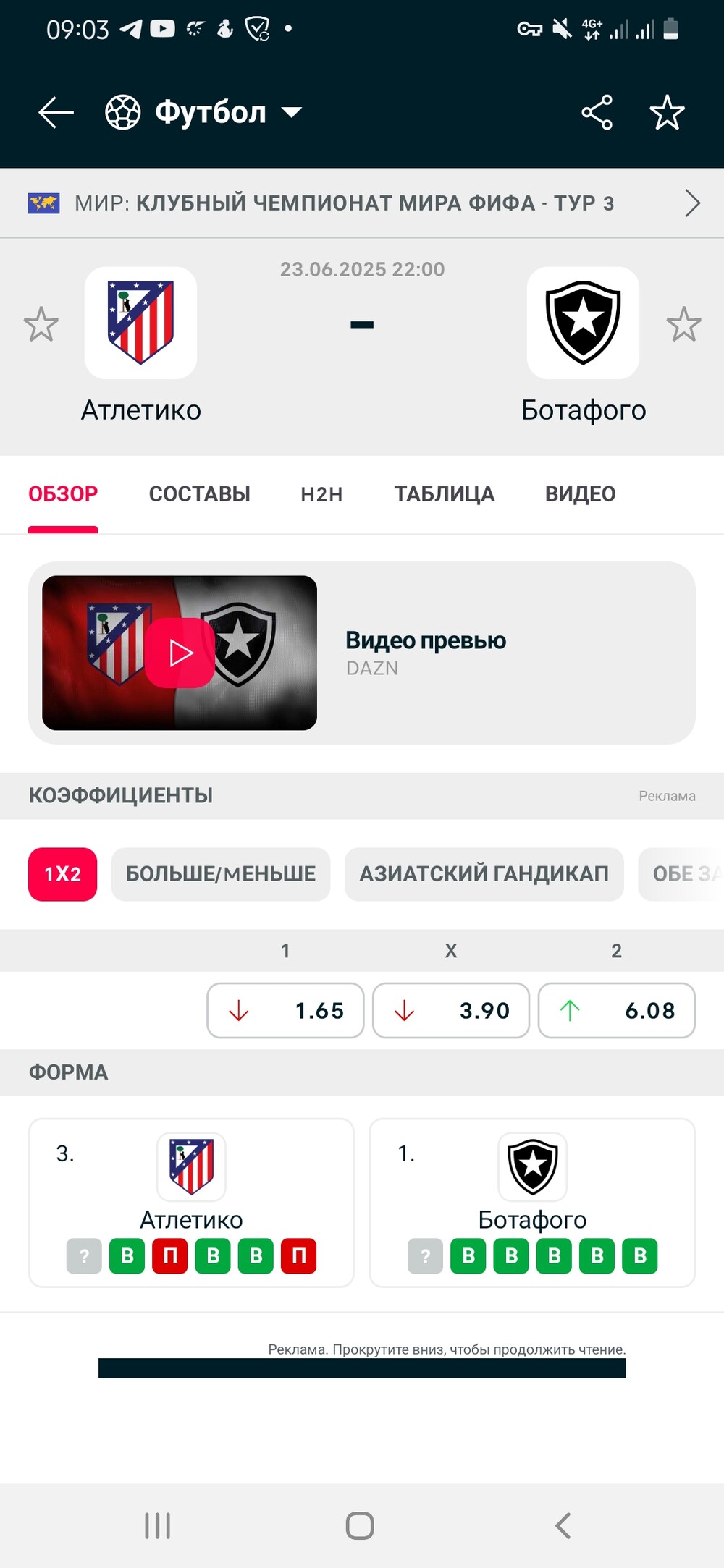Image resolution: width=724 pixels, height=1568 pixels.
Task: Tap the 1.65 home-win odds
Action: [285, 1010]
